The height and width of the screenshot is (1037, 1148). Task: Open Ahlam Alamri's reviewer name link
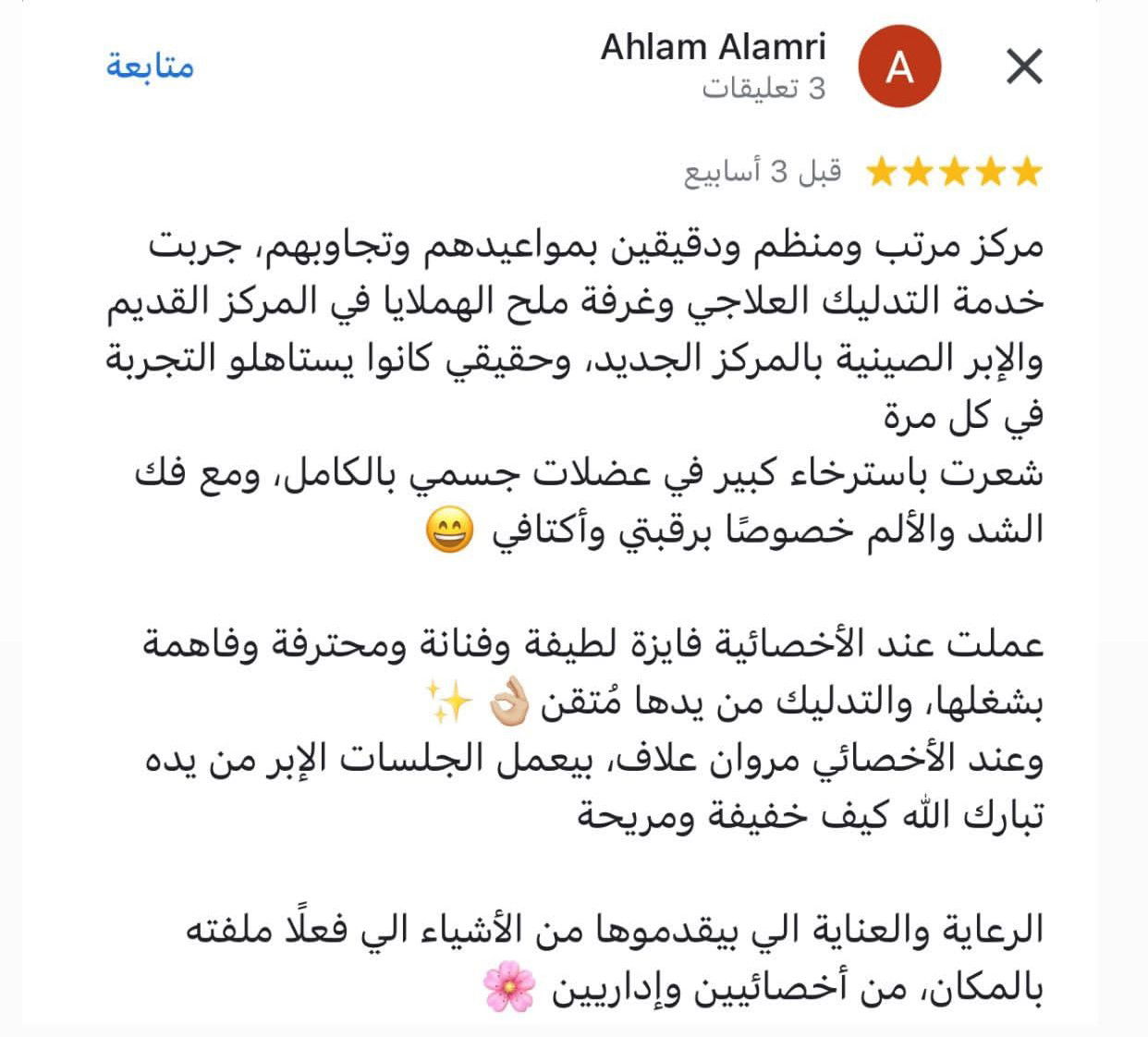pyautogui.click(x=713, y=47)
